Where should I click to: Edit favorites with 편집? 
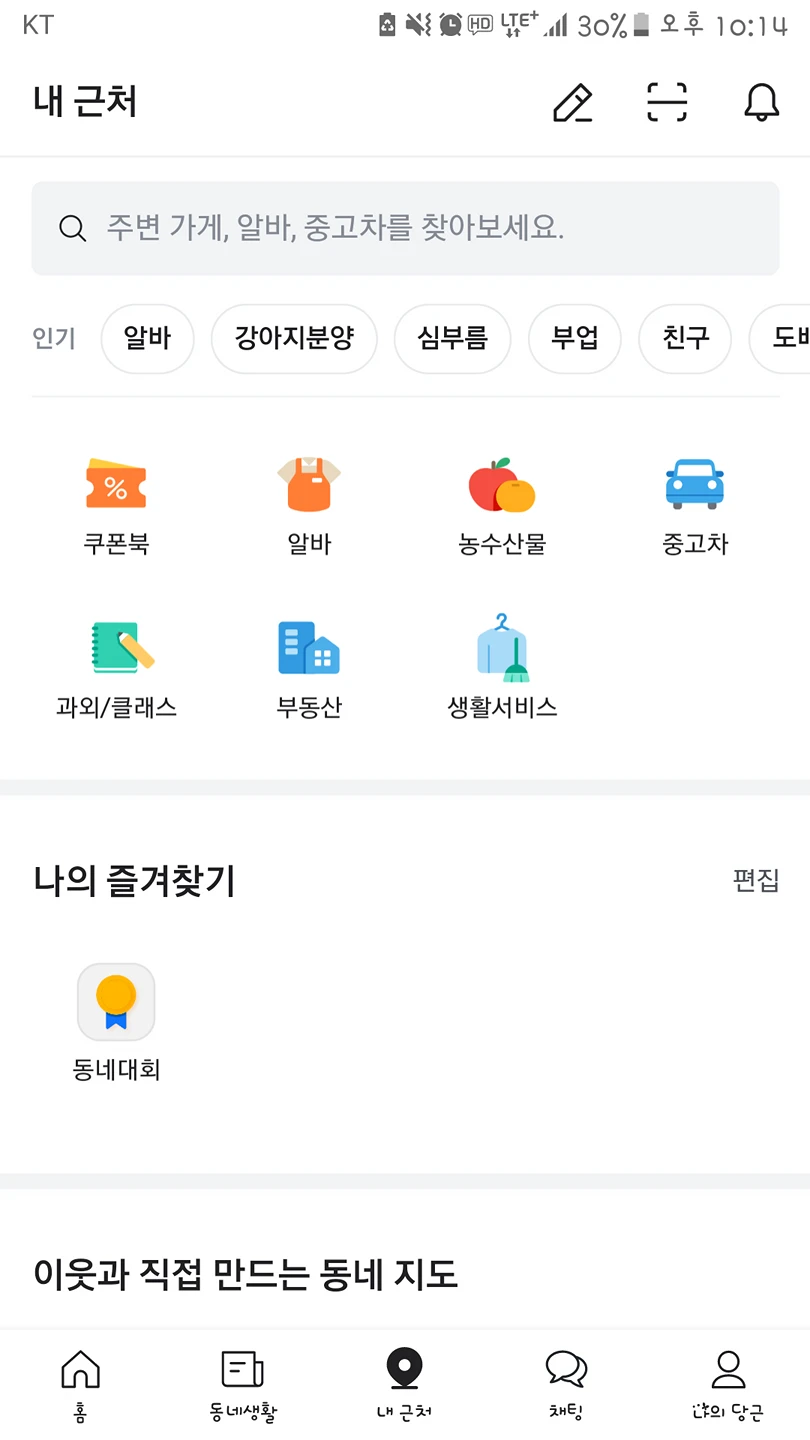coord(756,881)
